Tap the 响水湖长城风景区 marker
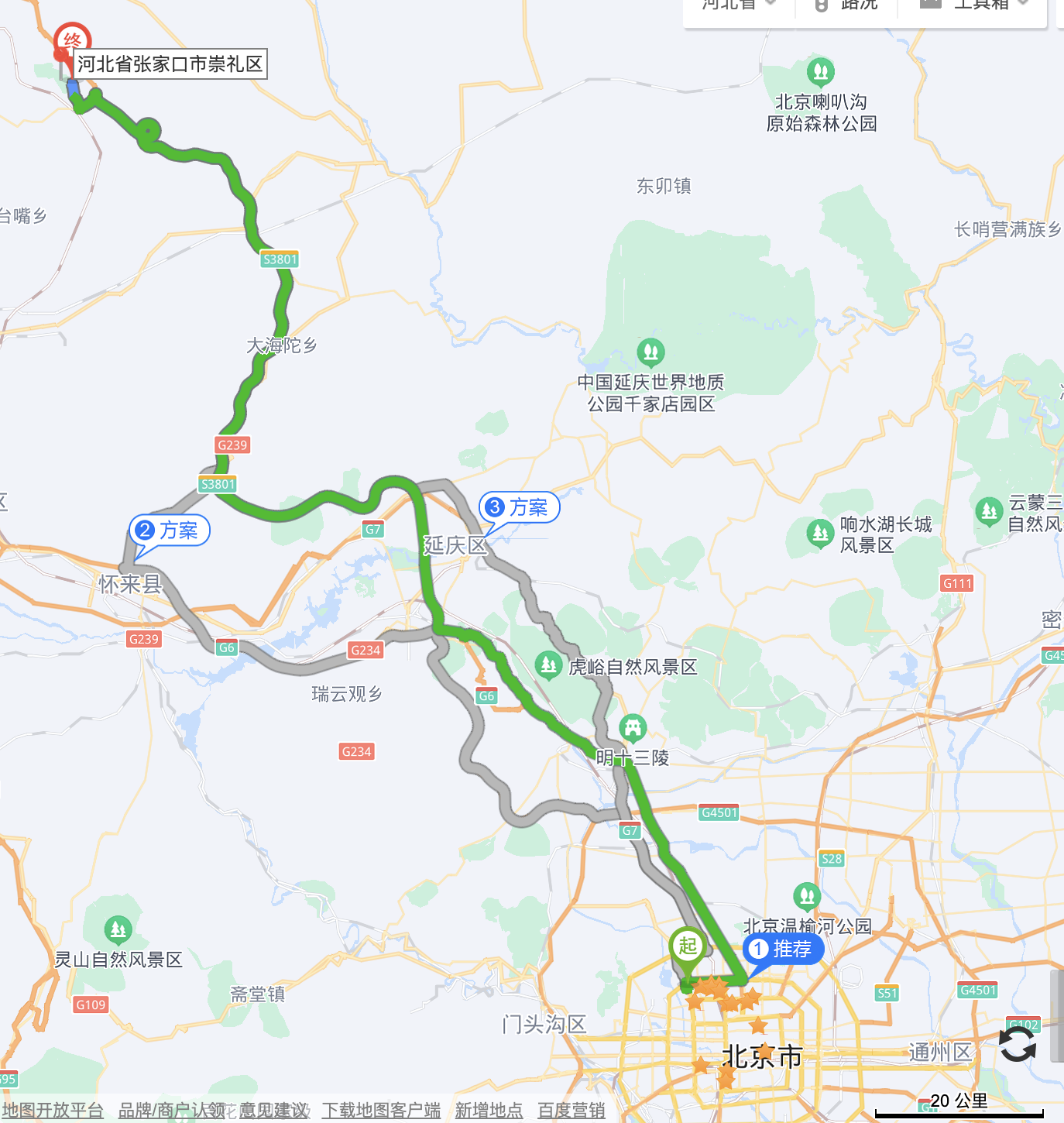Image resolution: width=1064 pixels, height=1123 pixels. point(819,533)
